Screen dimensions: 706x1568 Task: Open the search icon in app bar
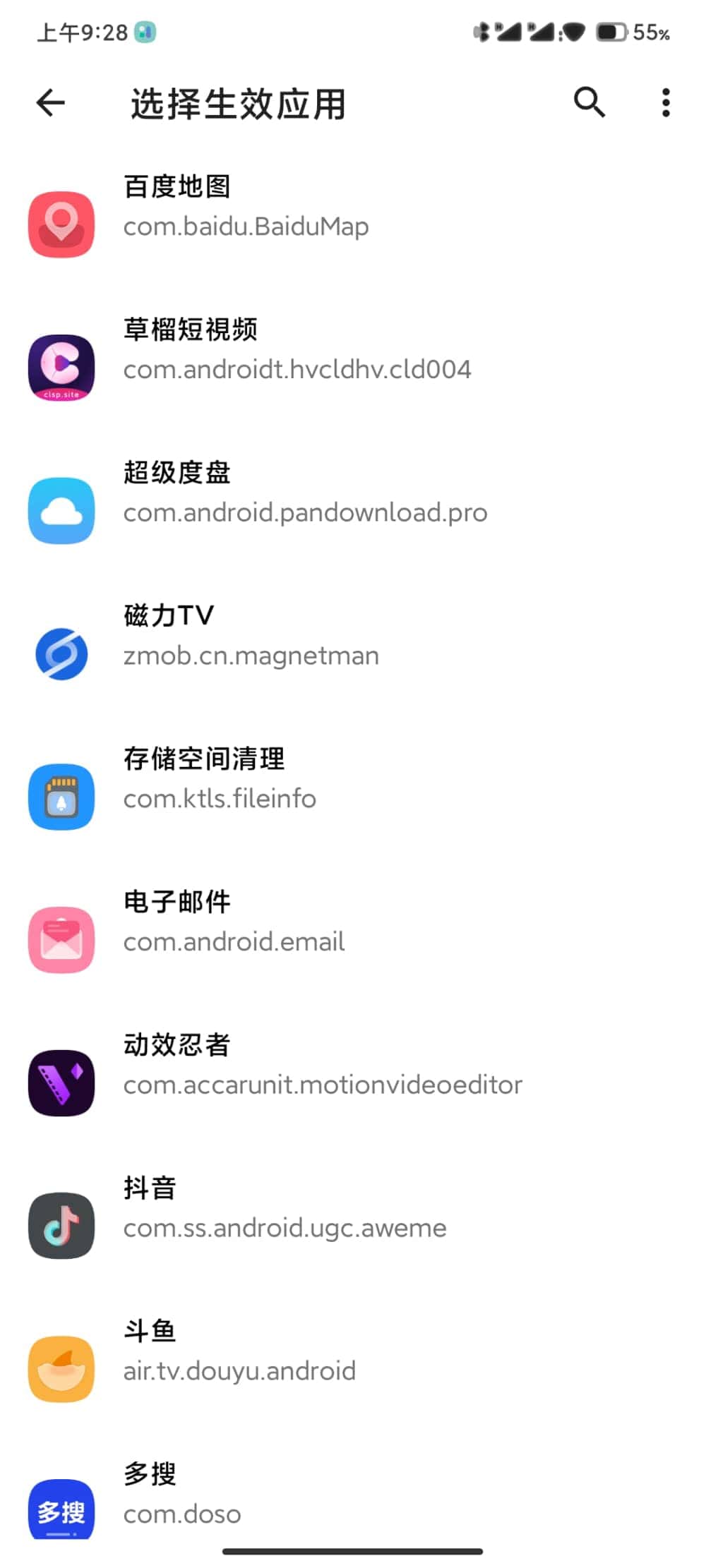pos(589,103)
